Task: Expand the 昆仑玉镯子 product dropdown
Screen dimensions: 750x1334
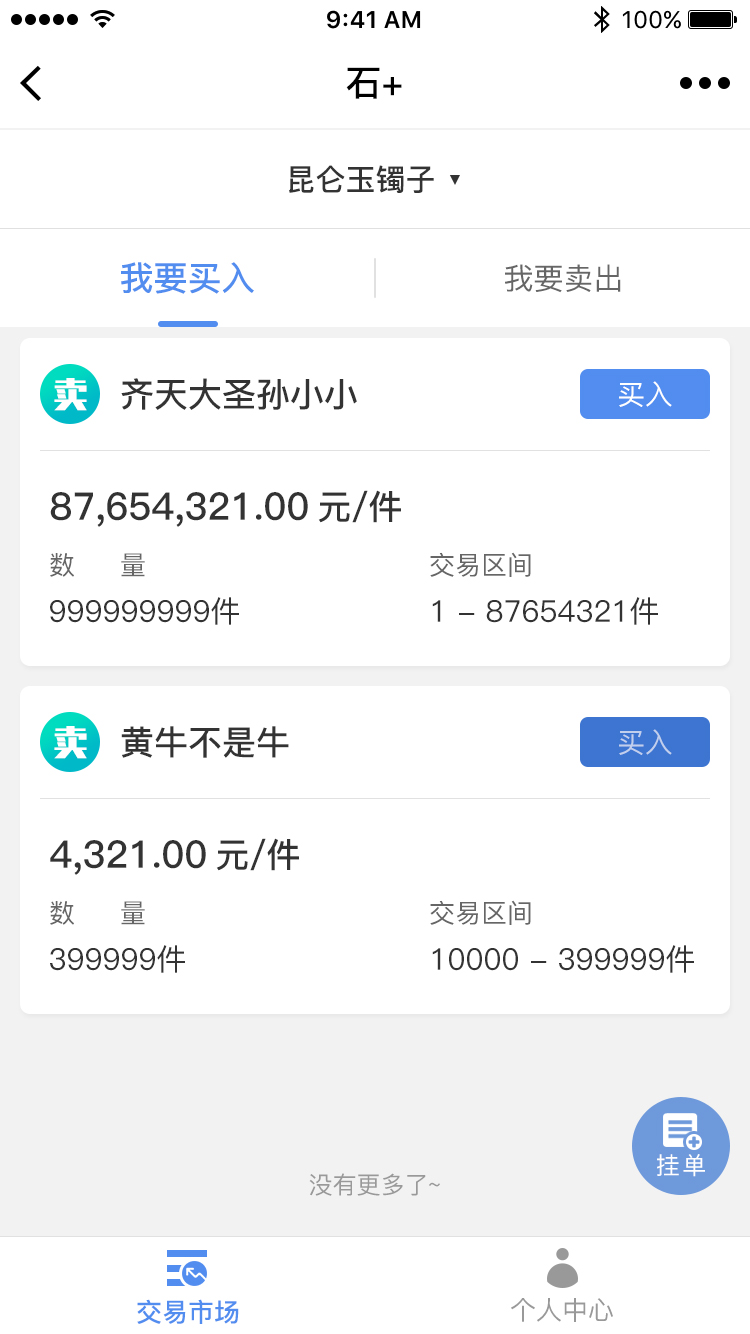Action: [375, 179]
